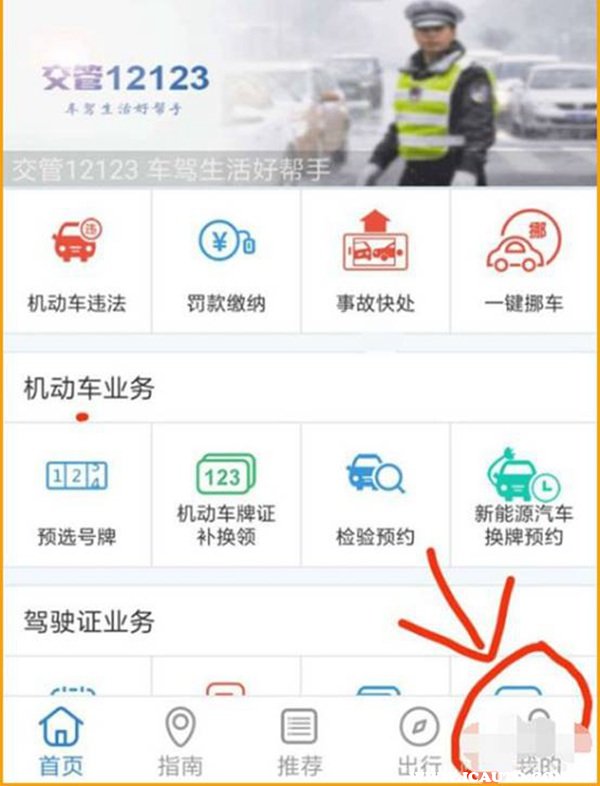The height and width of the screenshot is (786, 600).
Task: Select 预选号牌 (plate pre-selection)
Action: pyautogui.click(x=77, y=496)
